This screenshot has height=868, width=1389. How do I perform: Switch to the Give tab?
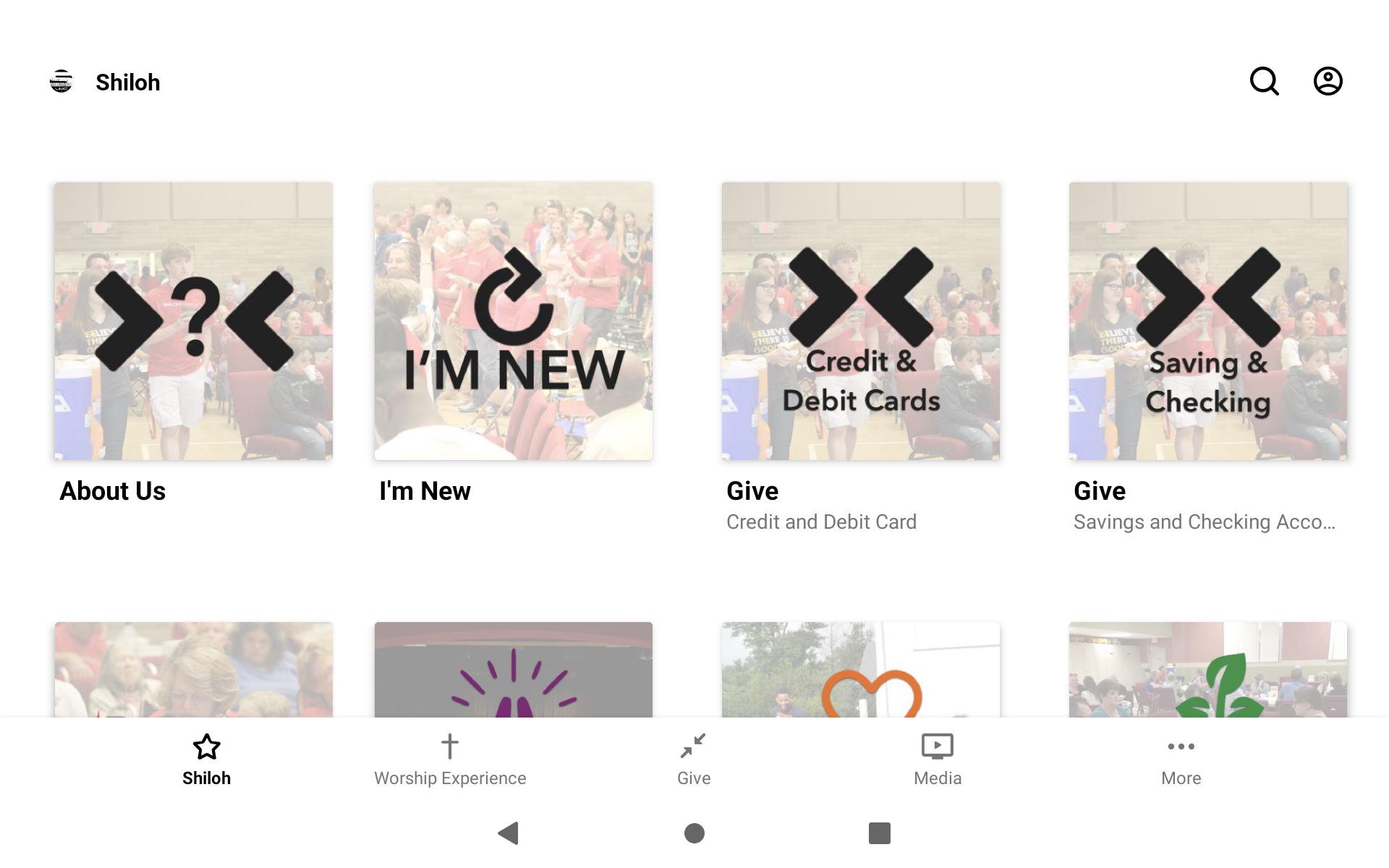pos(694,759)
